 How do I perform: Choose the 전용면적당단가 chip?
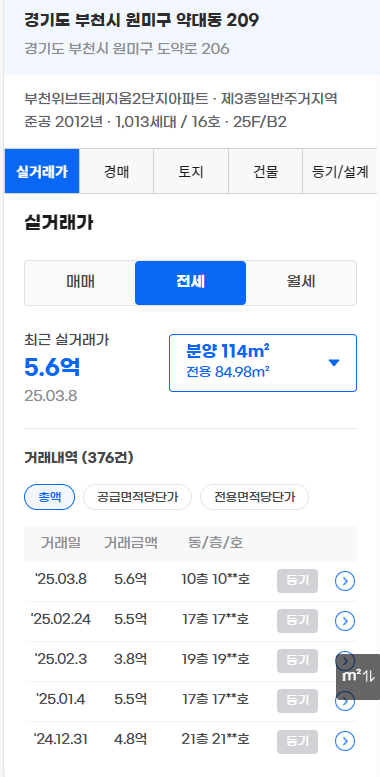coord(254,497)
